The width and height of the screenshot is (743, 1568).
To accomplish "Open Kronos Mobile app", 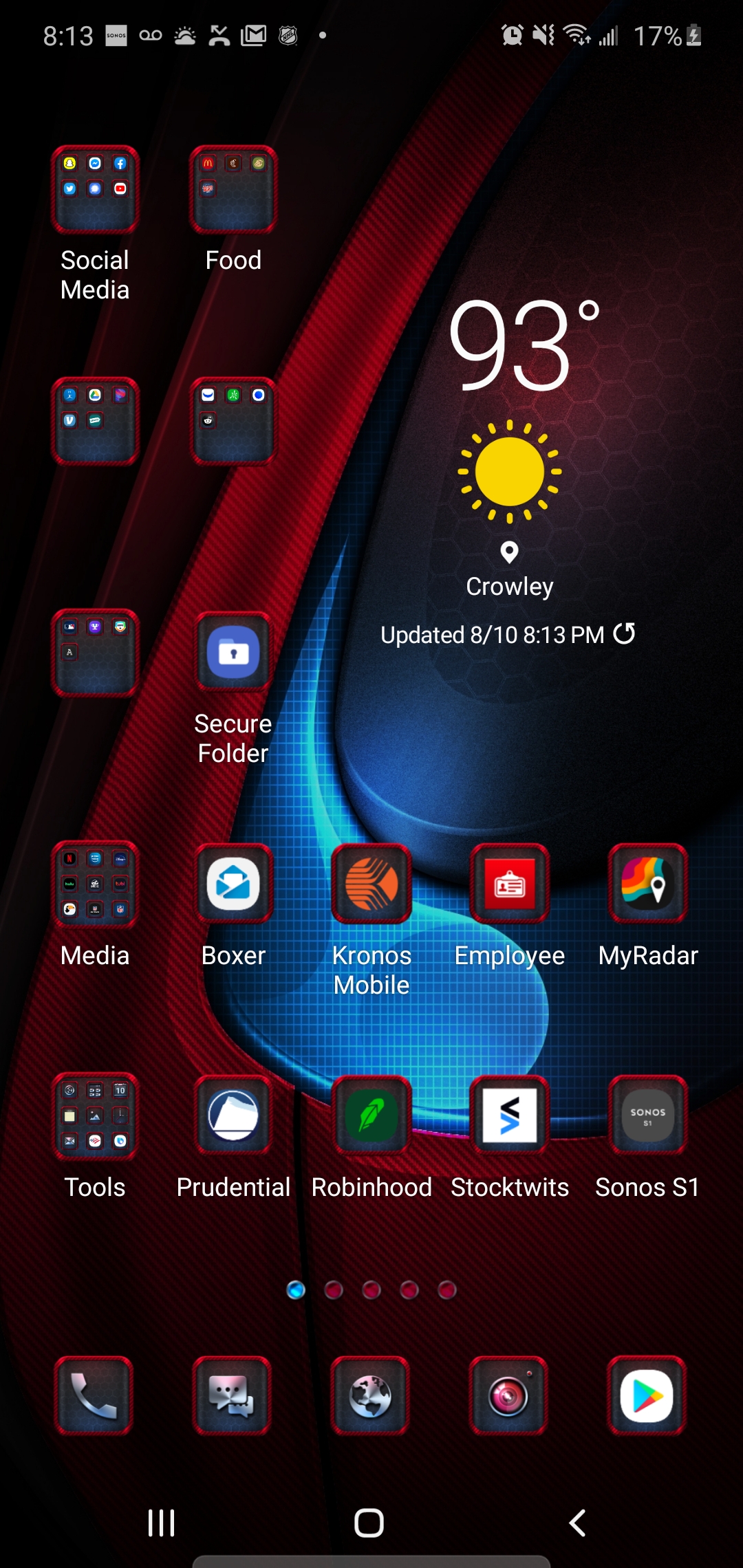I will click(x=371, y=884).
